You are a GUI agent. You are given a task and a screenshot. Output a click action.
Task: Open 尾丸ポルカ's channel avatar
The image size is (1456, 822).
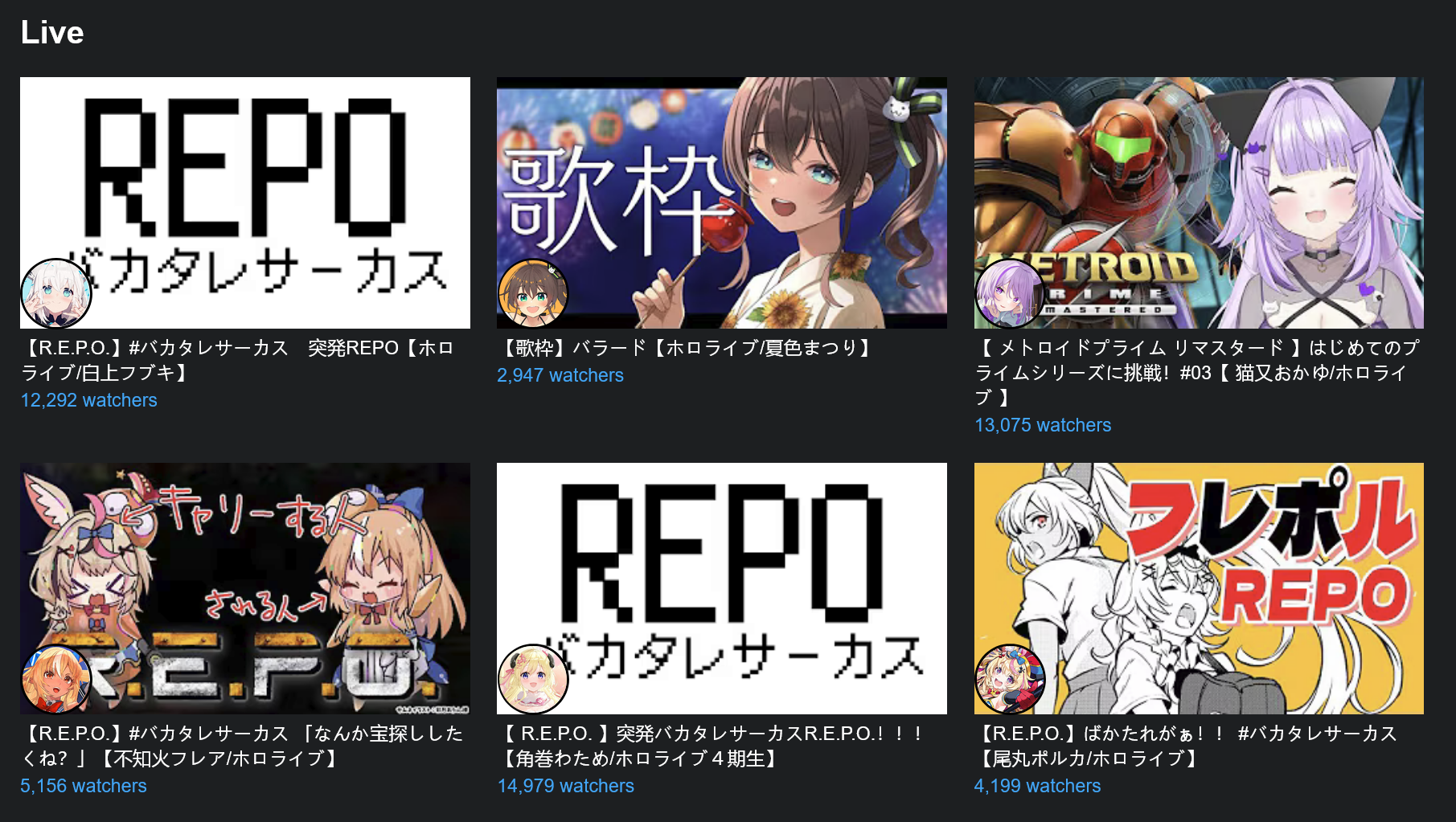point(1009,679)
